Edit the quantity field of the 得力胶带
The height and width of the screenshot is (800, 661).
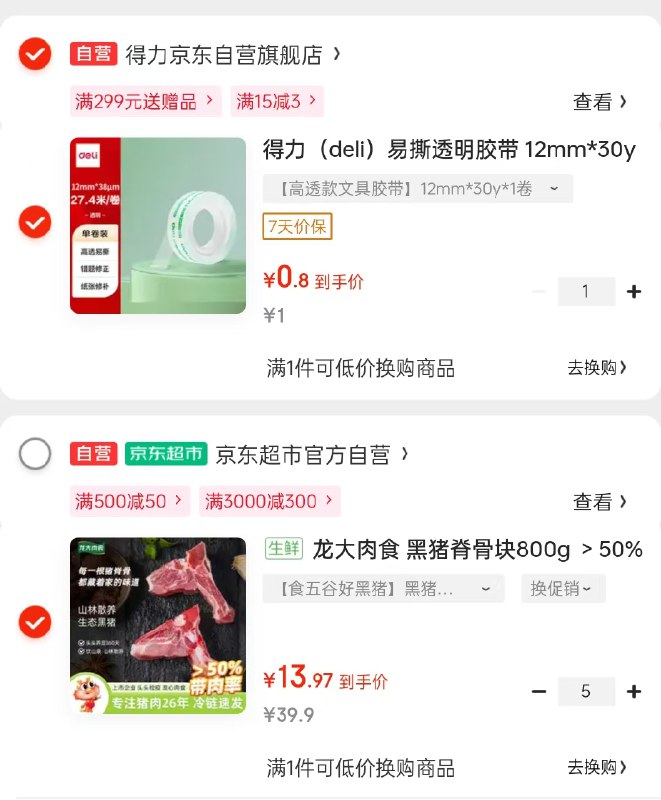586,292
